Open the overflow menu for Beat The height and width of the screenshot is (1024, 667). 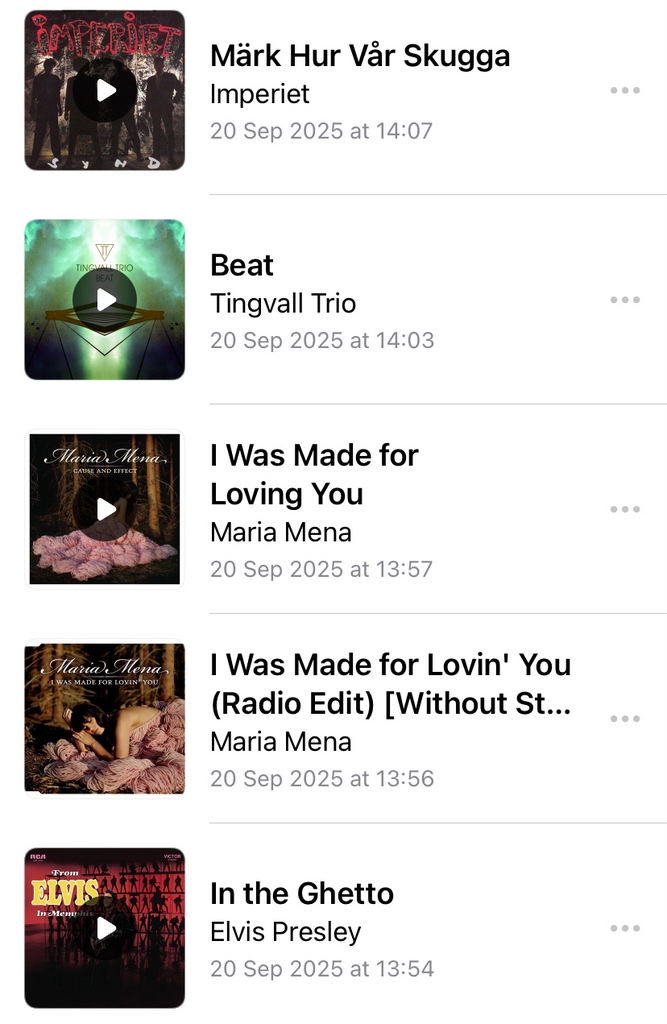(x=625, y=300)
